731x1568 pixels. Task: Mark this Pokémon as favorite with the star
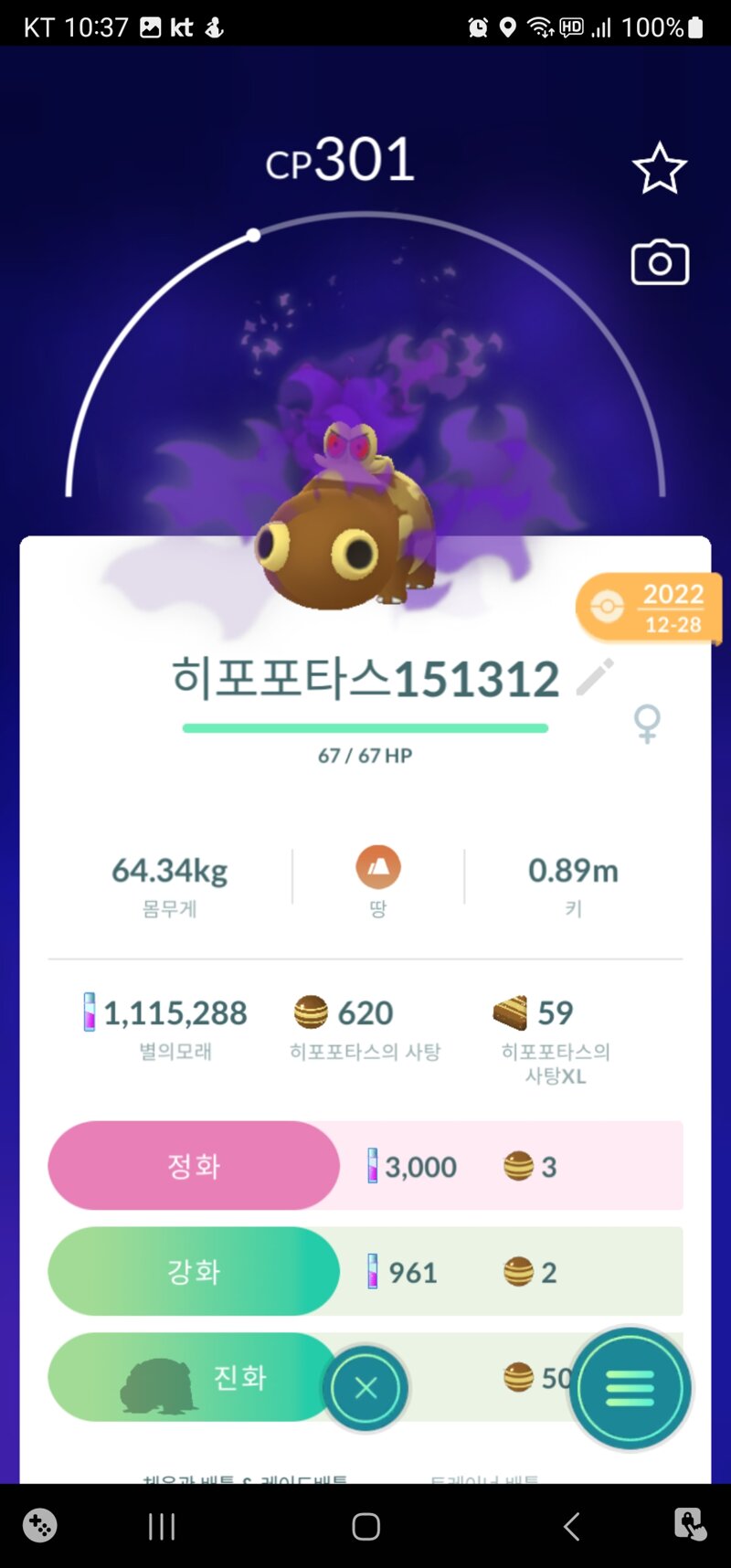click(x=659, y=168)
